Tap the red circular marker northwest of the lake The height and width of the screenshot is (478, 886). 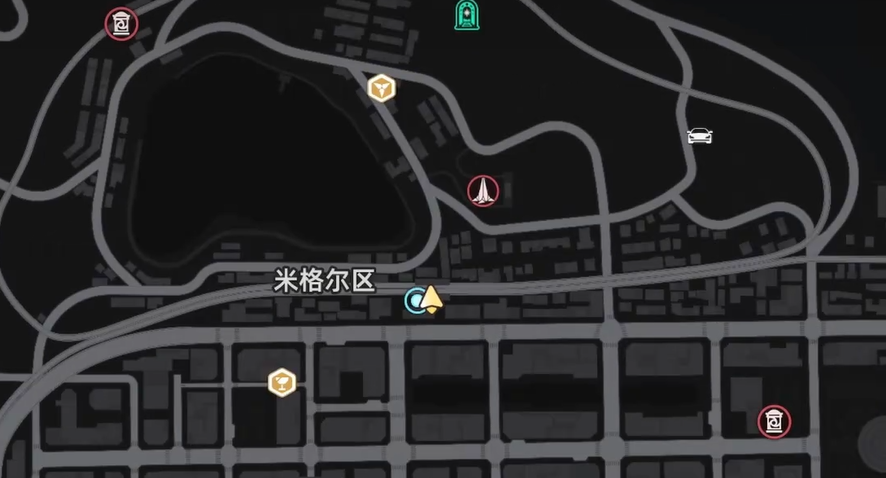tap(122, 22)
